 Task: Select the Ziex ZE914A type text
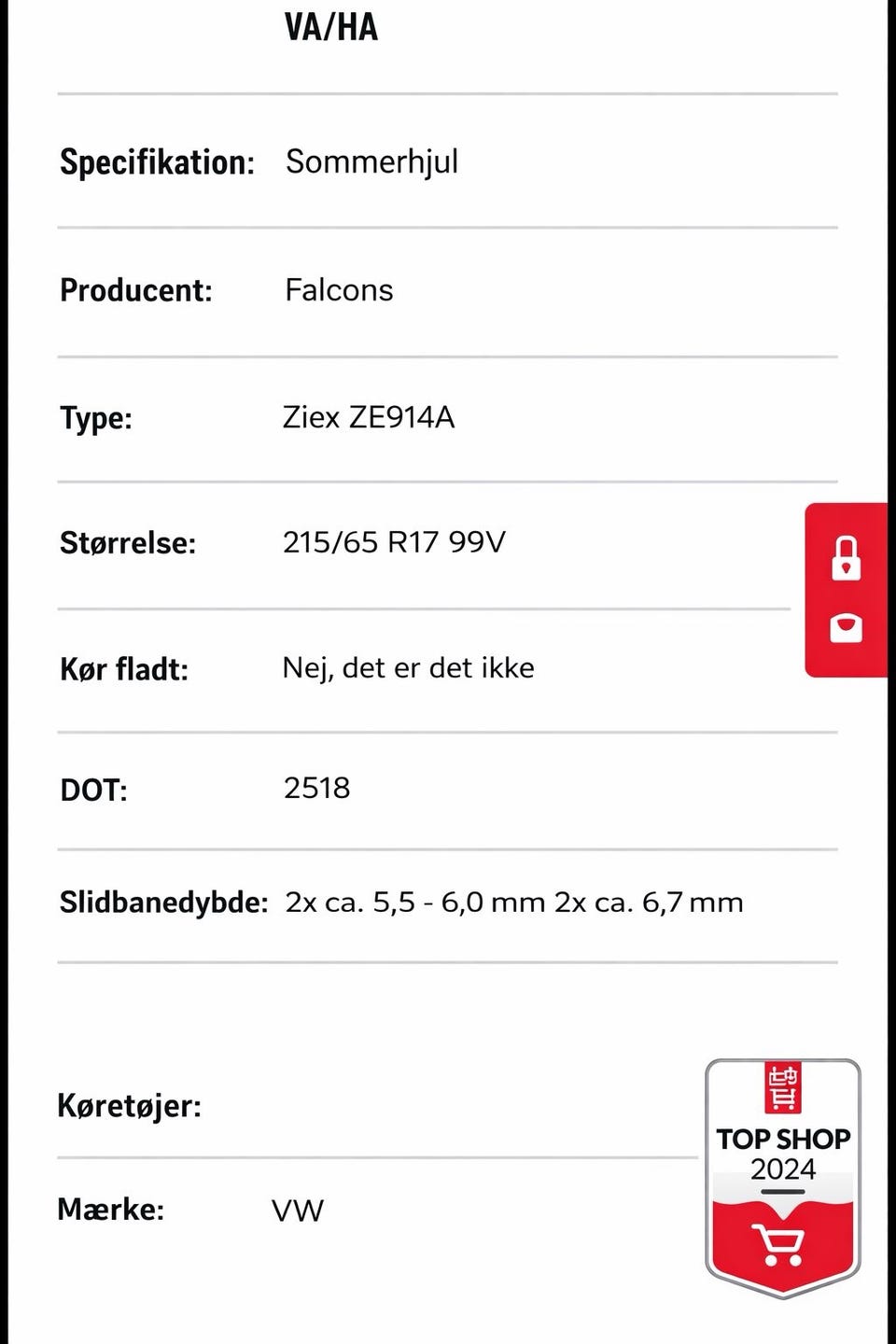[368, 418]
